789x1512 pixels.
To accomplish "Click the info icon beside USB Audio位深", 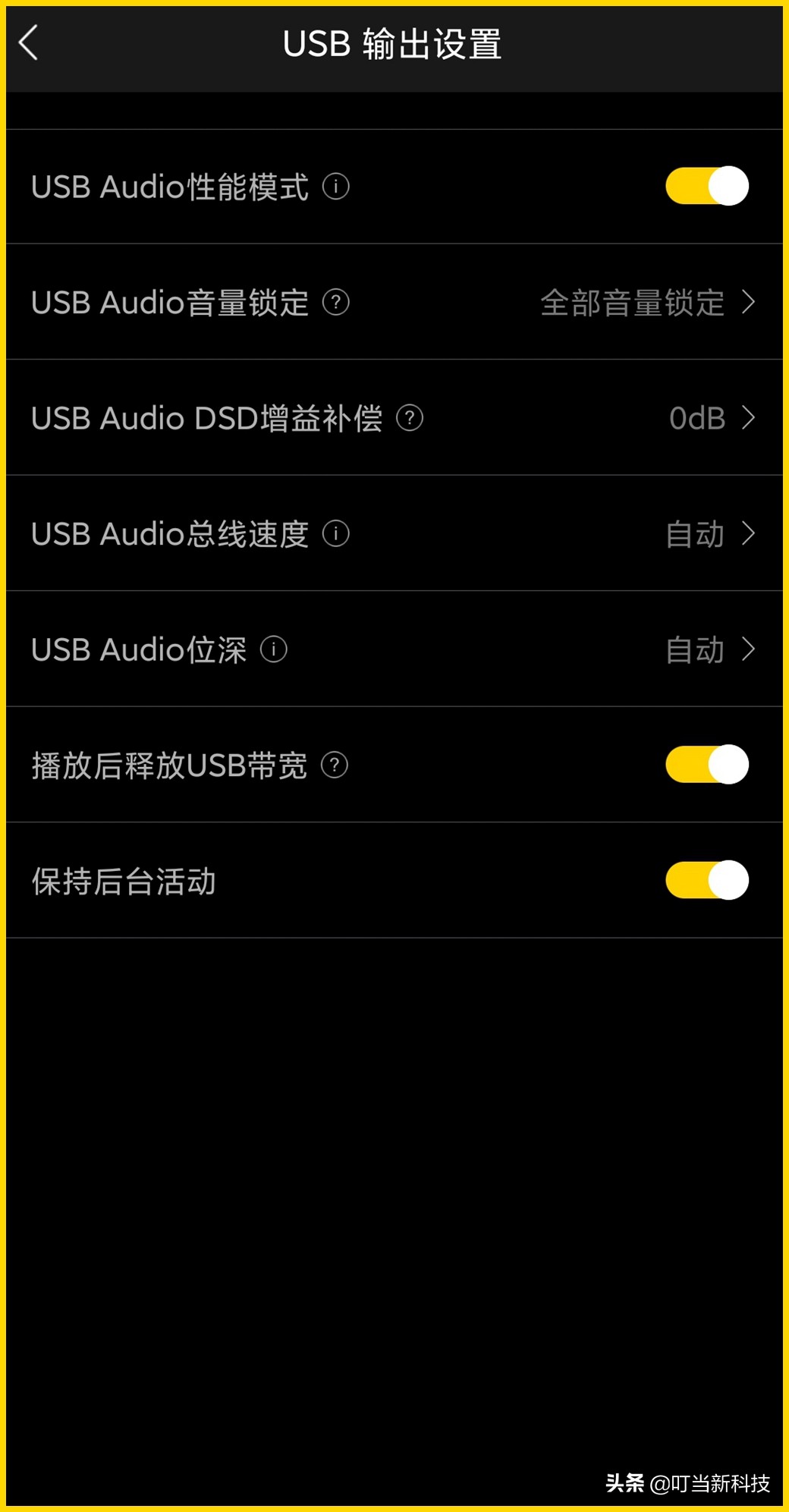I will [275, 649].
